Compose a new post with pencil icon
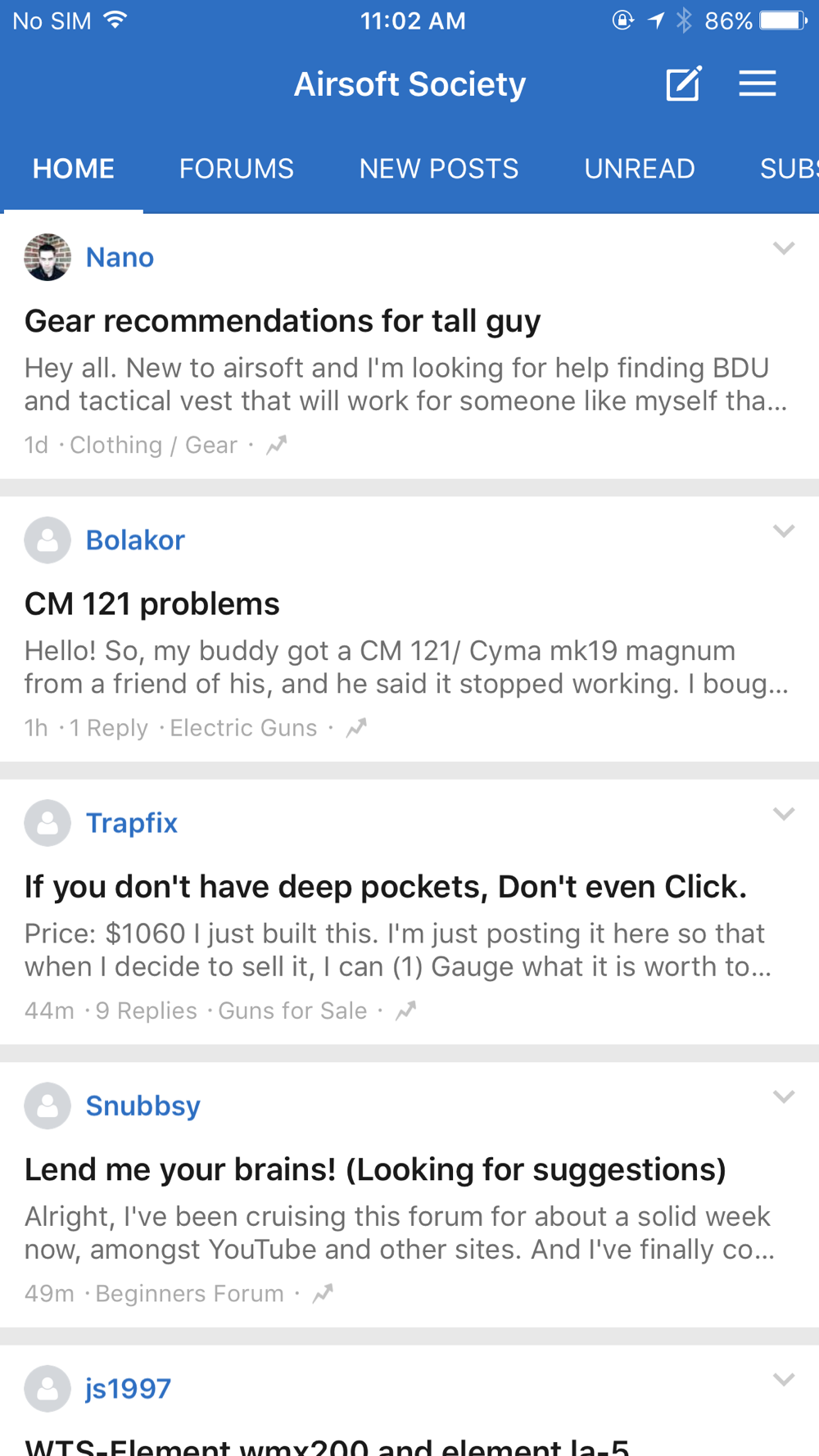This screenshot has width=819, height=1456. coord(683,84)
